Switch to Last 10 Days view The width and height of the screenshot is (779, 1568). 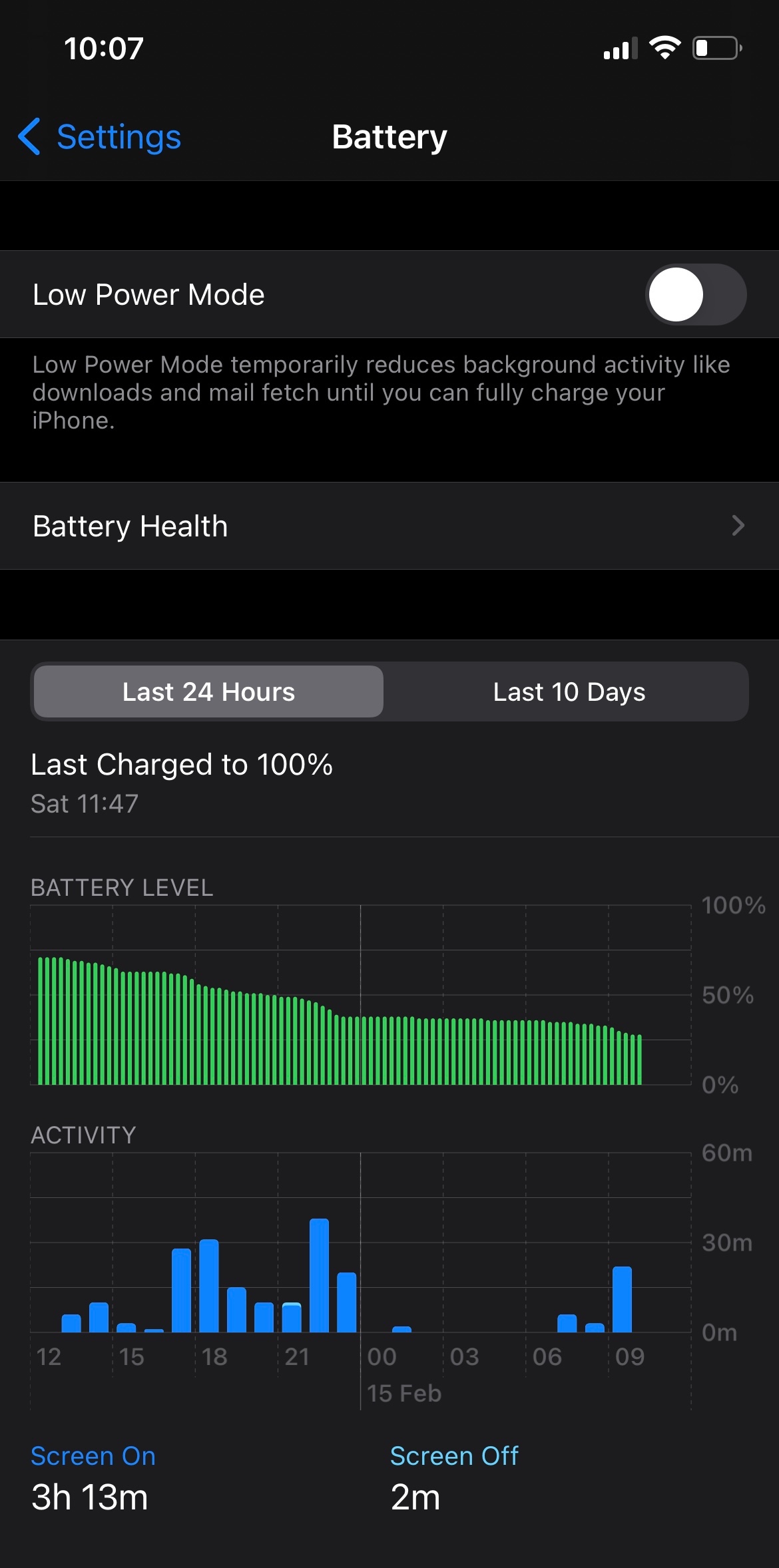coord(569,692)
